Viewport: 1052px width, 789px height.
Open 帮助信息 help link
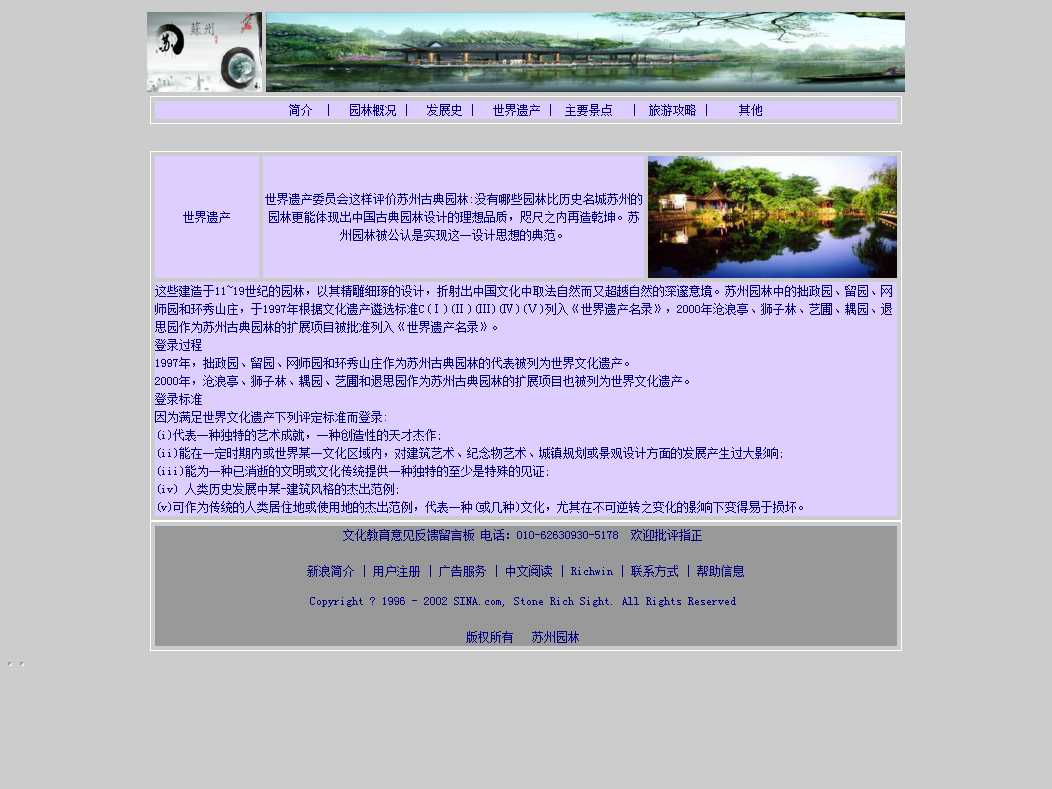(720, 572)
